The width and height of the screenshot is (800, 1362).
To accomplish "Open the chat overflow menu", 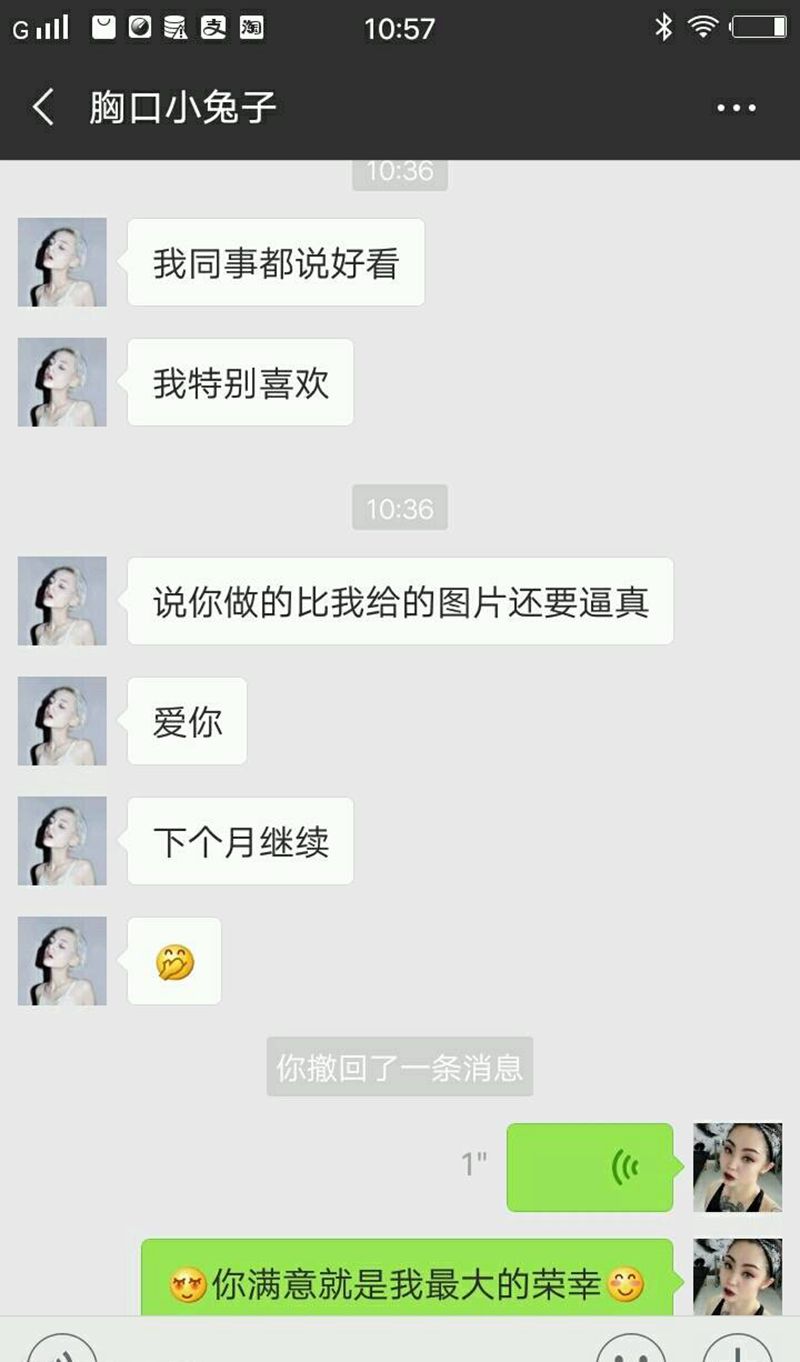I will point(736,108).
